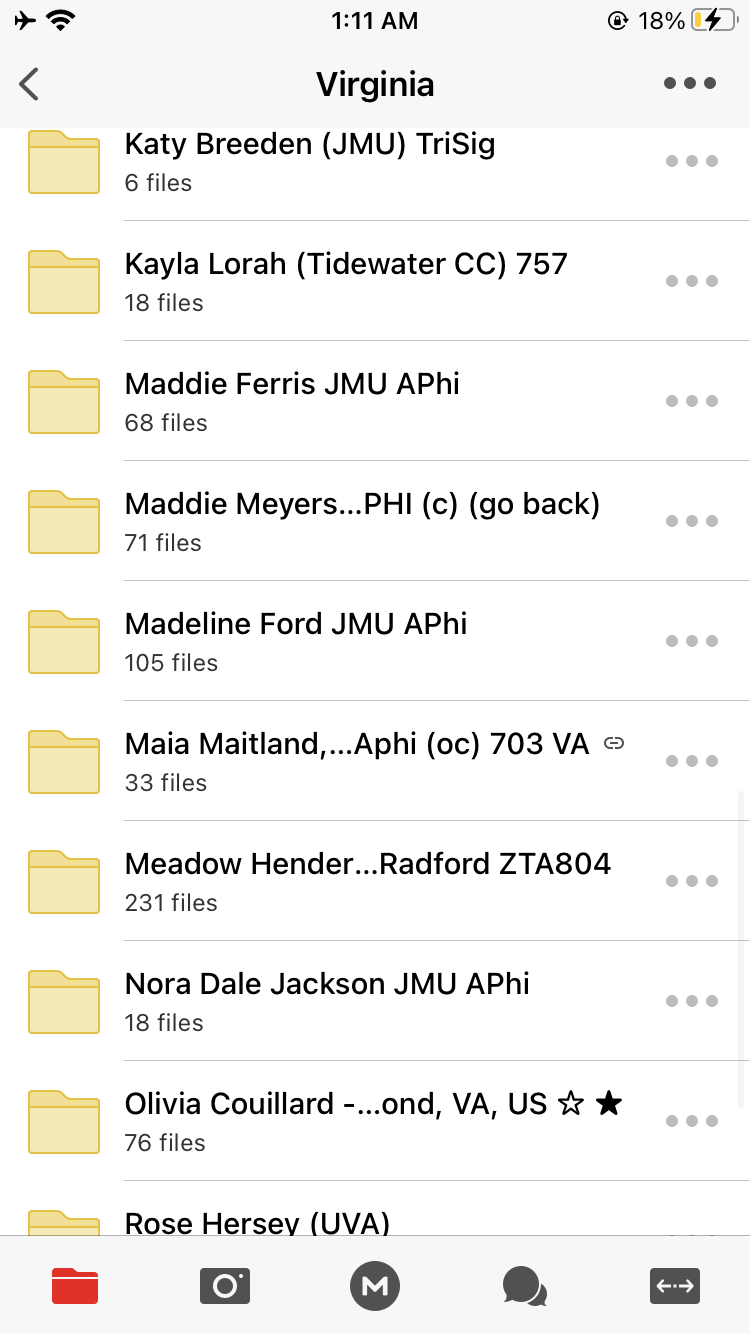The height and width of the screenshot is (1334, 750).
Task: Open the Maddie Meyers folder with 71 files
Action: click(362, 521)
